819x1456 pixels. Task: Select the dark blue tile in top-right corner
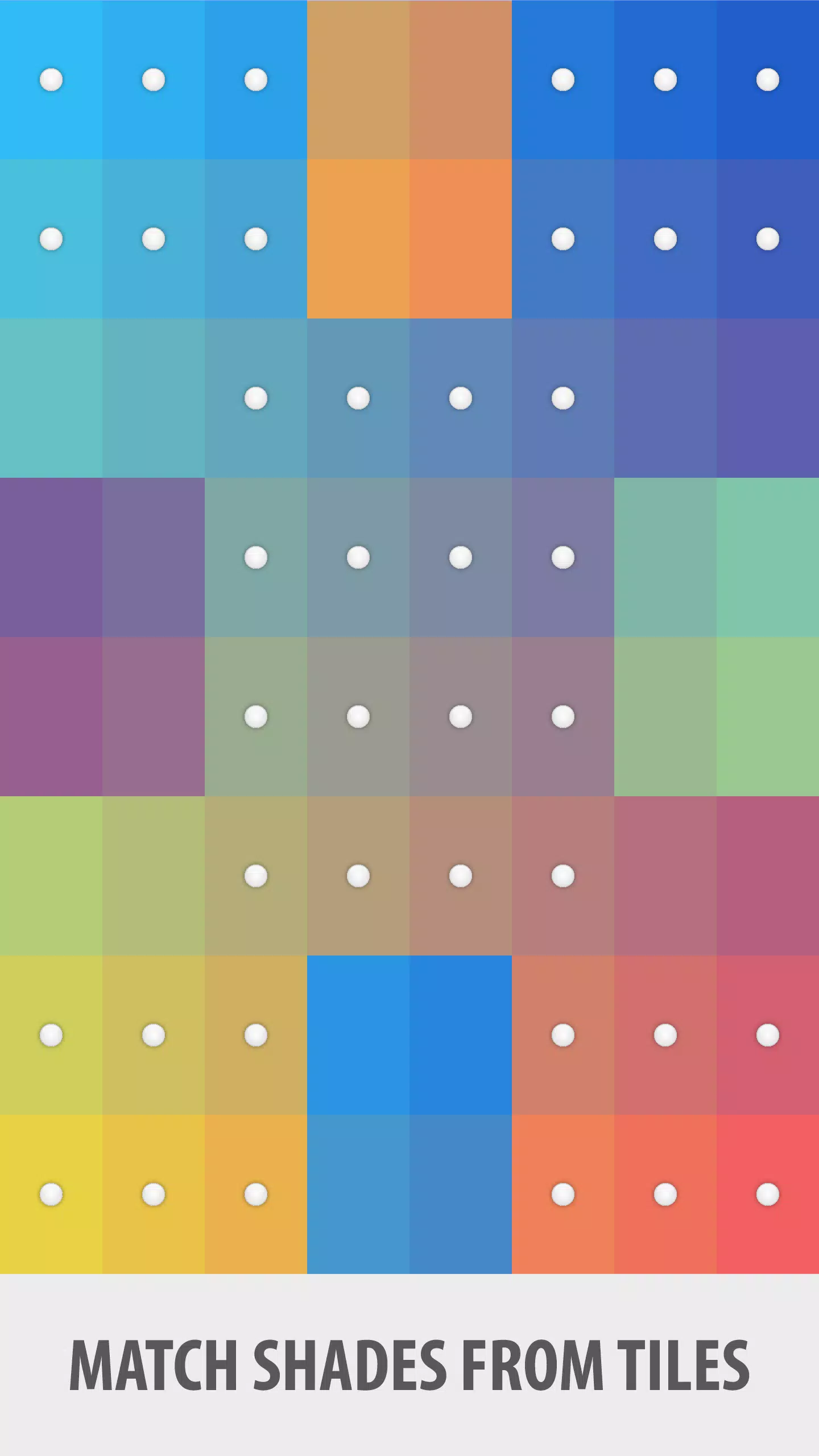click(768, 80)
